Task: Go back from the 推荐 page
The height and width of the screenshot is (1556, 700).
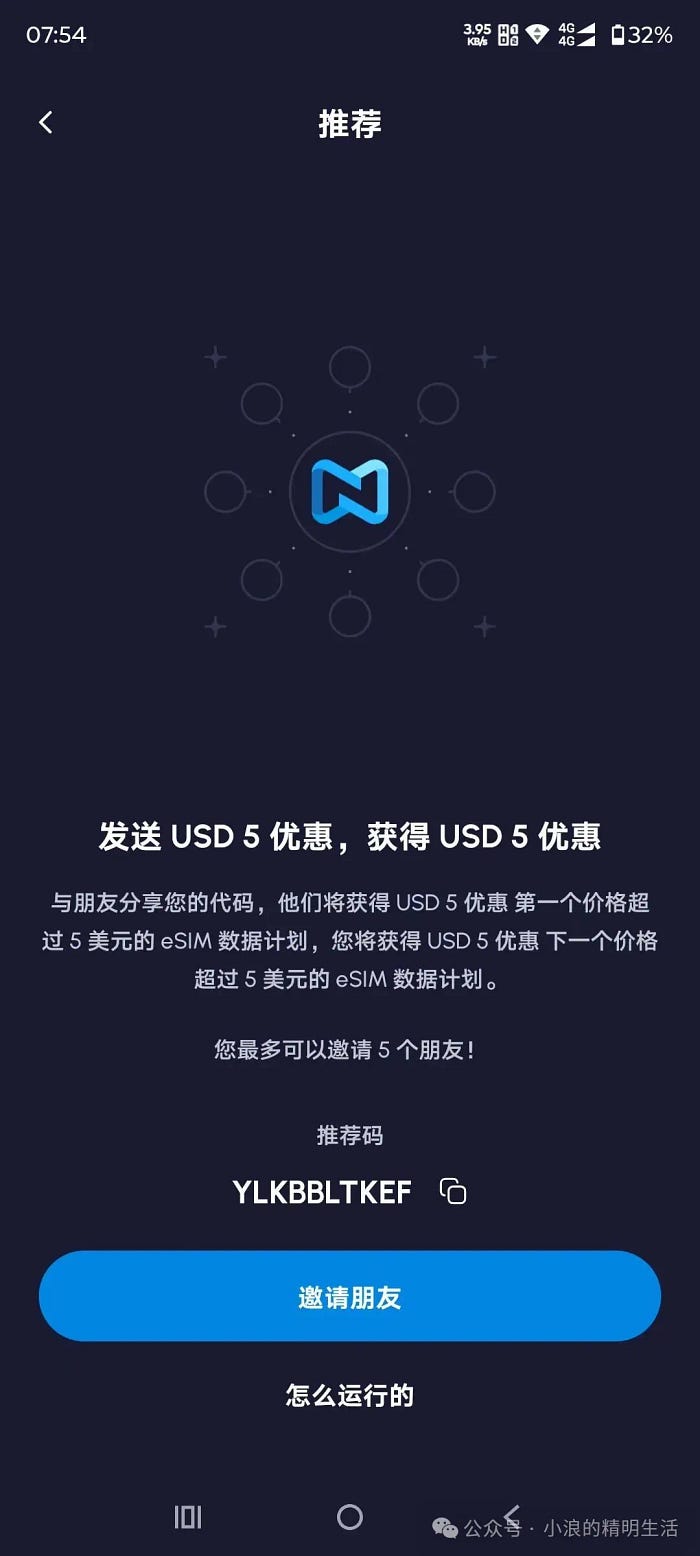Action: (46, 123)
